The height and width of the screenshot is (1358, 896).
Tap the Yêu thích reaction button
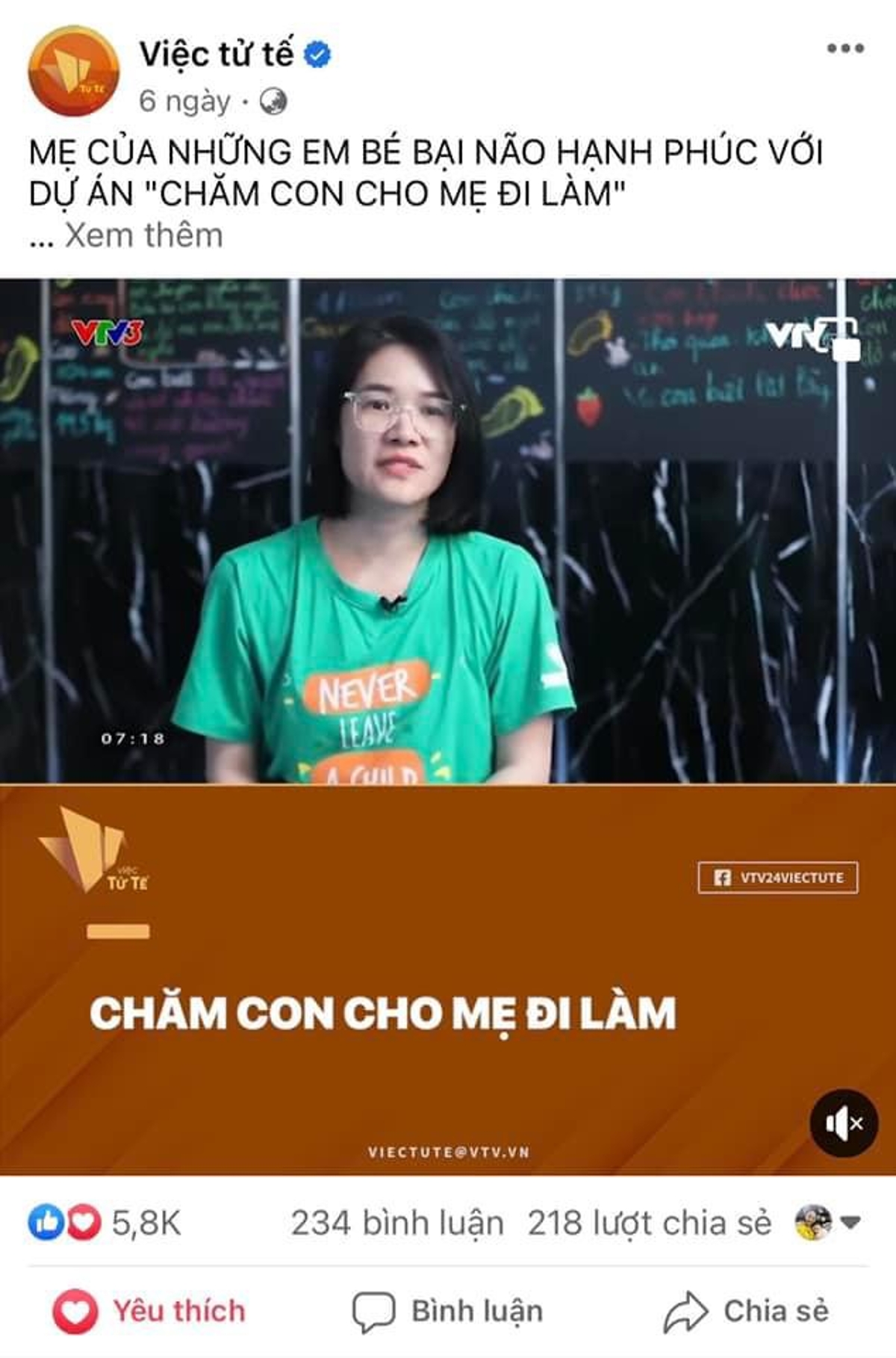click(149, 1312)
